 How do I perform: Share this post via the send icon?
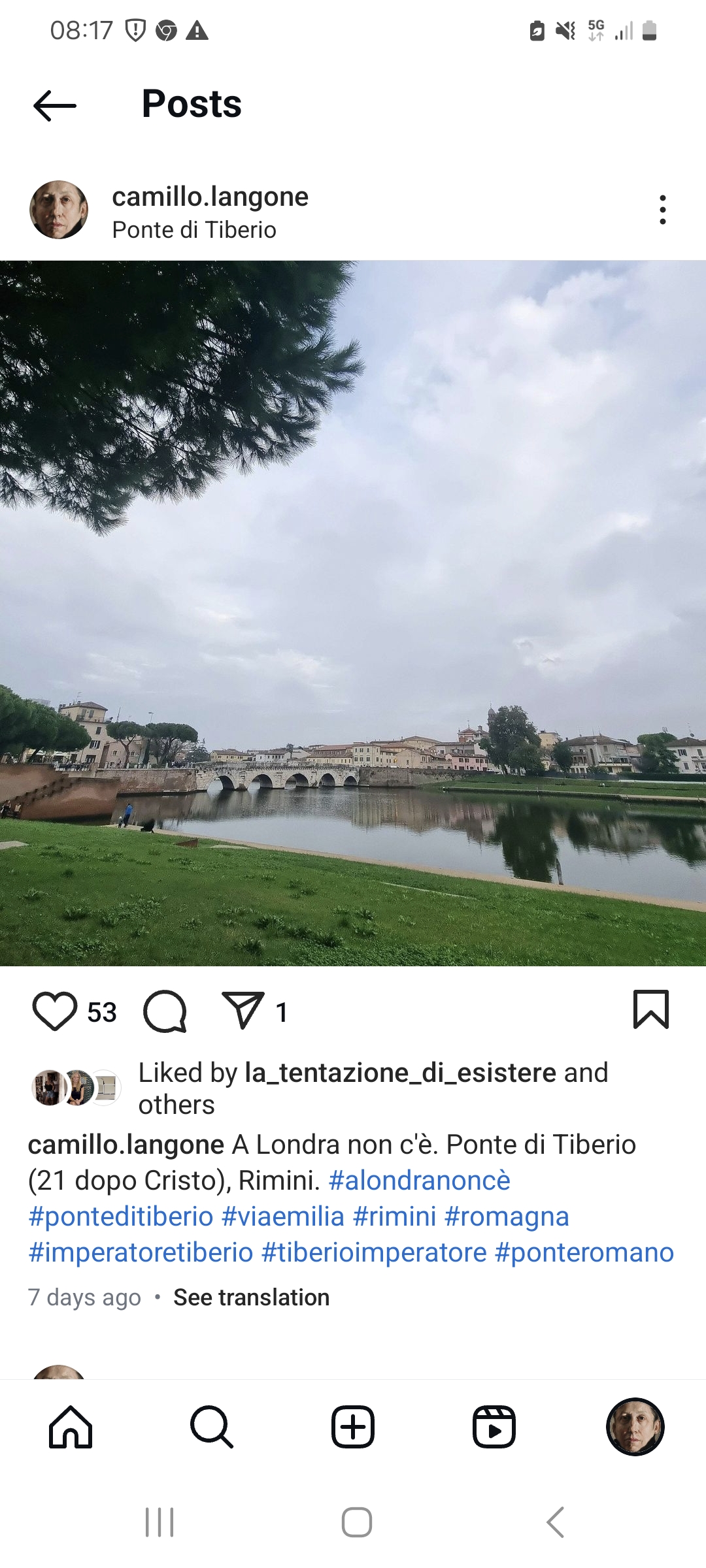click(x=243, y=1011)
